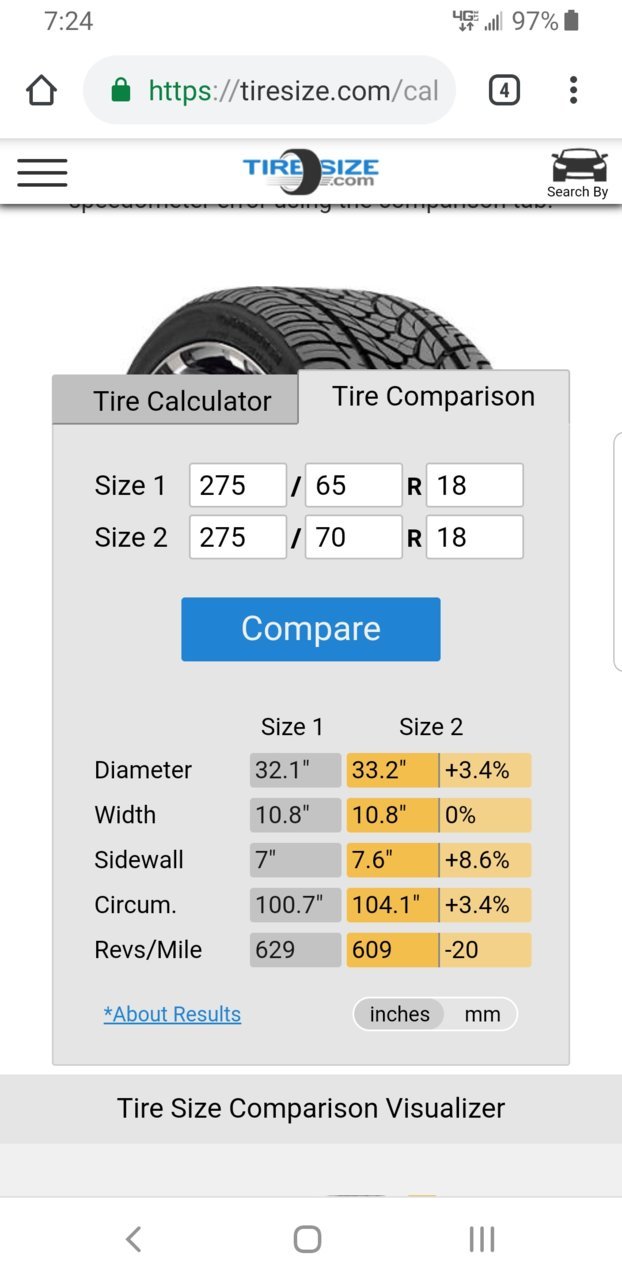Edit Size 2 aspect ratio field 70
This screenshot has width=622, height=1279.
point(353,537)
